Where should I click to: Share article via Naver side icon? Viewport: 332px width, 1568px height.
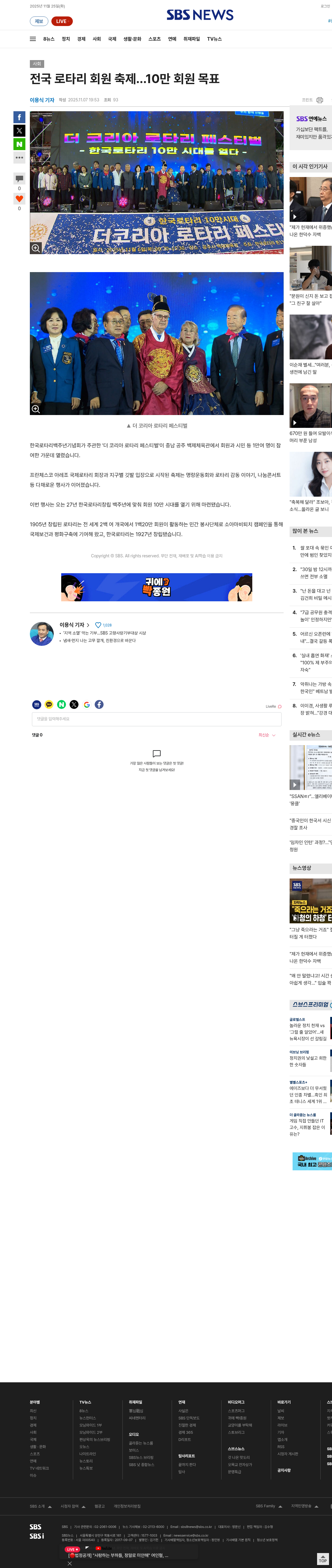coord(19,144)
